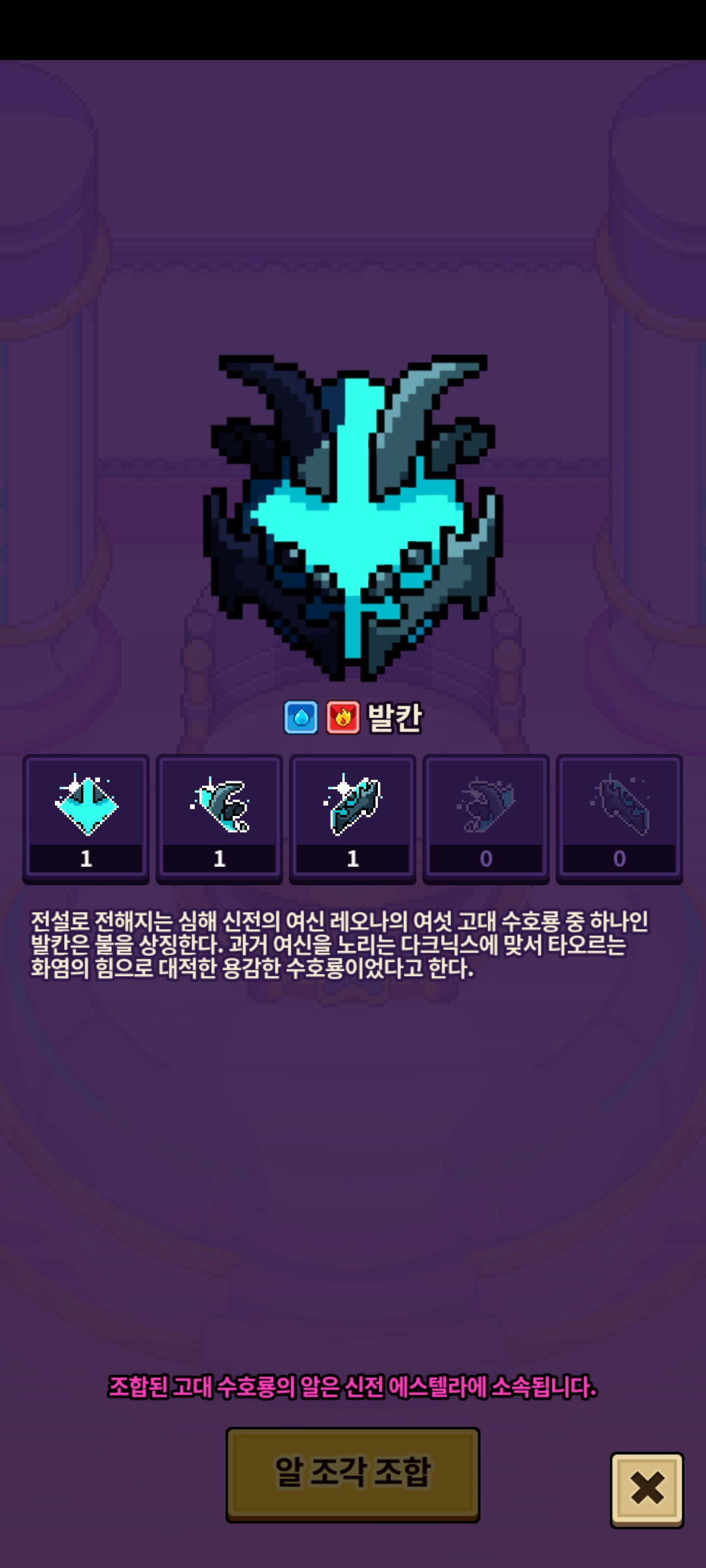706x1568 pixels.
Task: Tap the red fire element icon
Action: tap(343, 718)
